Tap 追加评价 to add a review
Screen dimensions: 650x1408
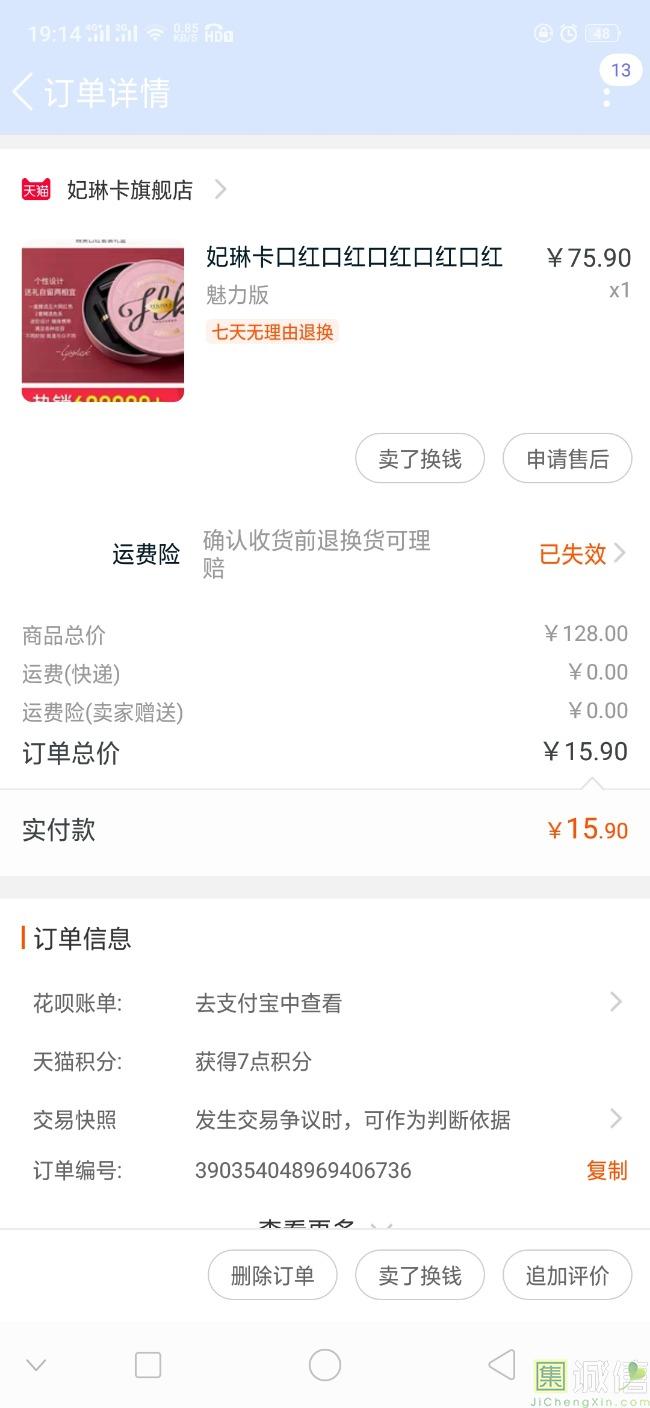[x=567, y=1275]
